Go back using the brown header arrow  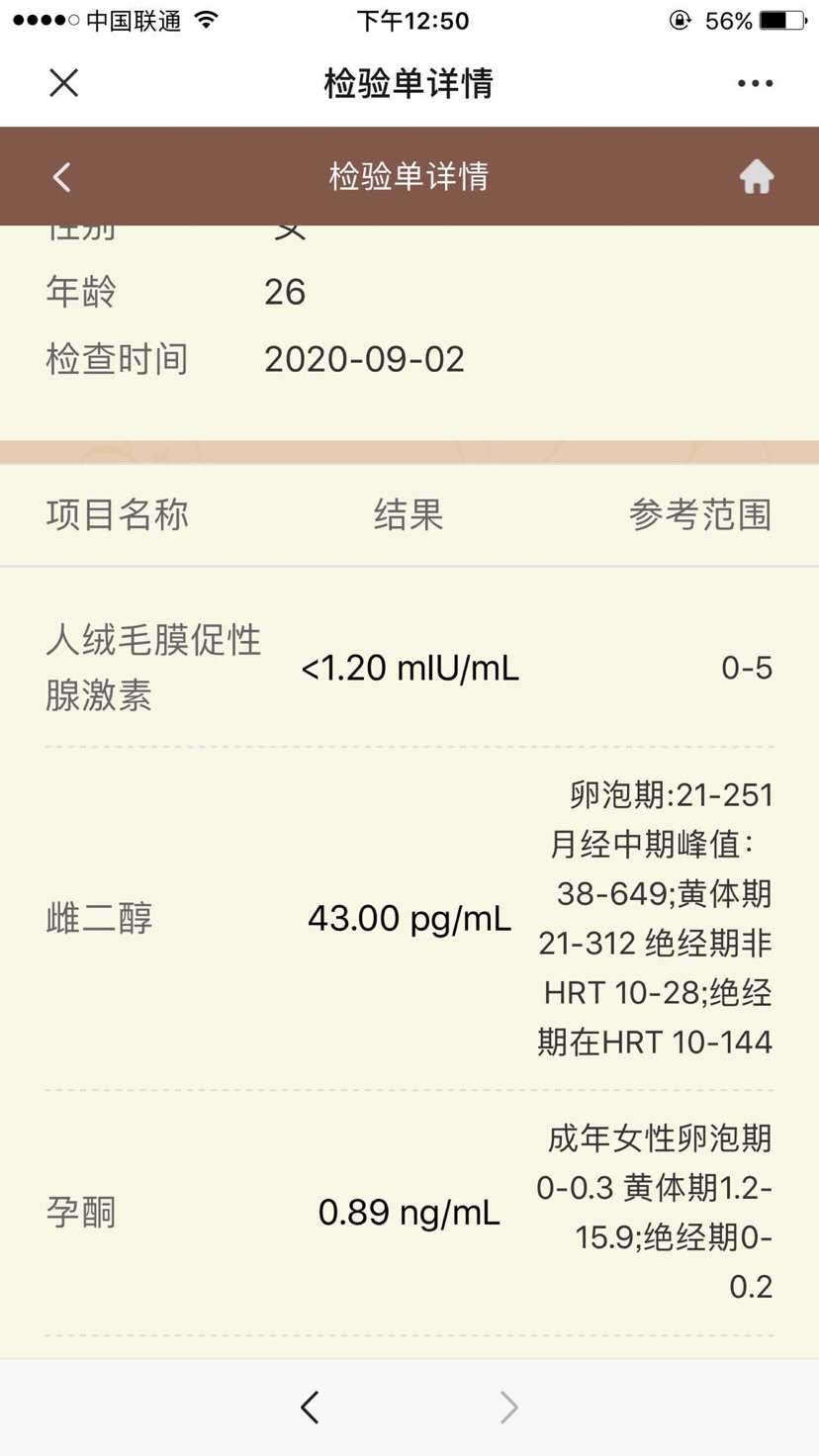click(x=62, y=177)
